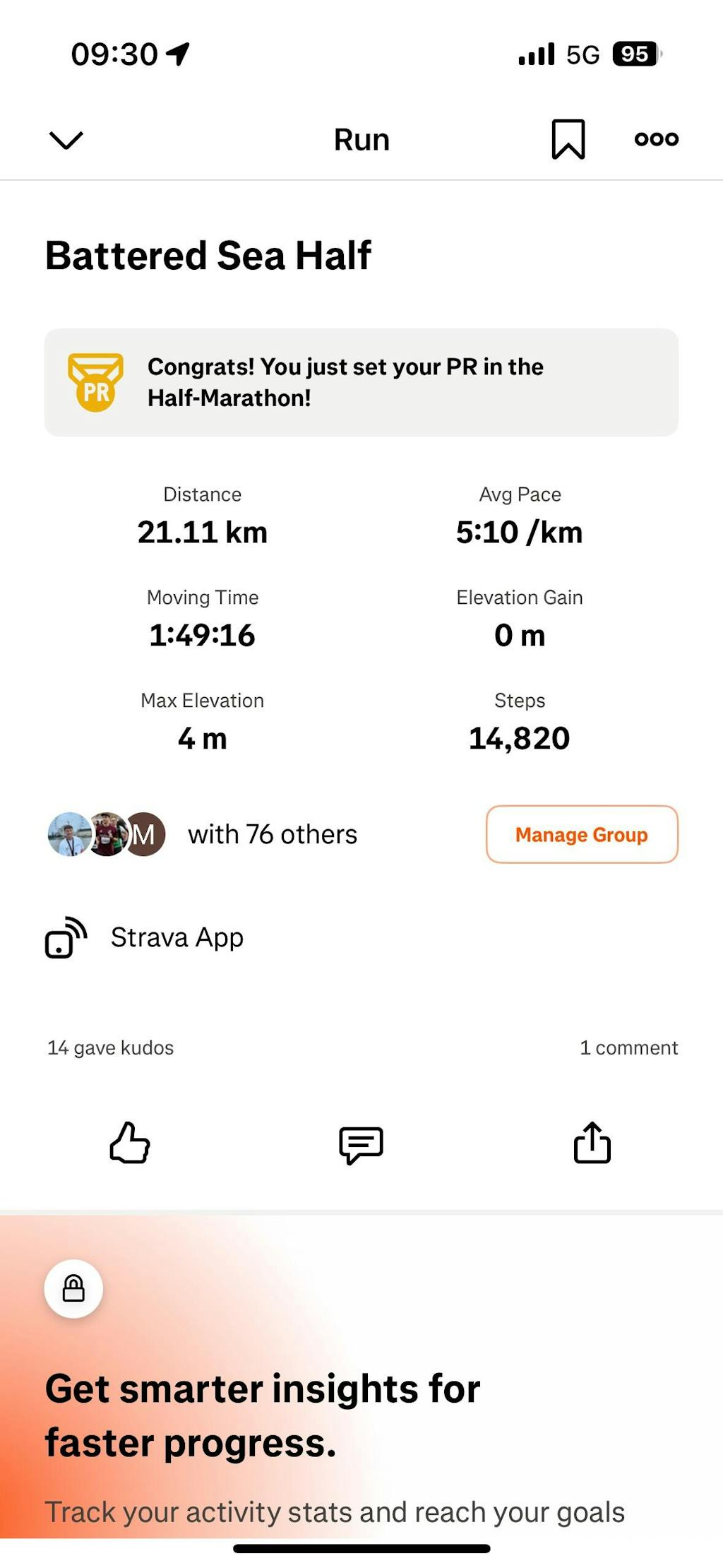Give kudos with the thumbs-up icon
The image size is (723, 1568).
[130, 1142]
